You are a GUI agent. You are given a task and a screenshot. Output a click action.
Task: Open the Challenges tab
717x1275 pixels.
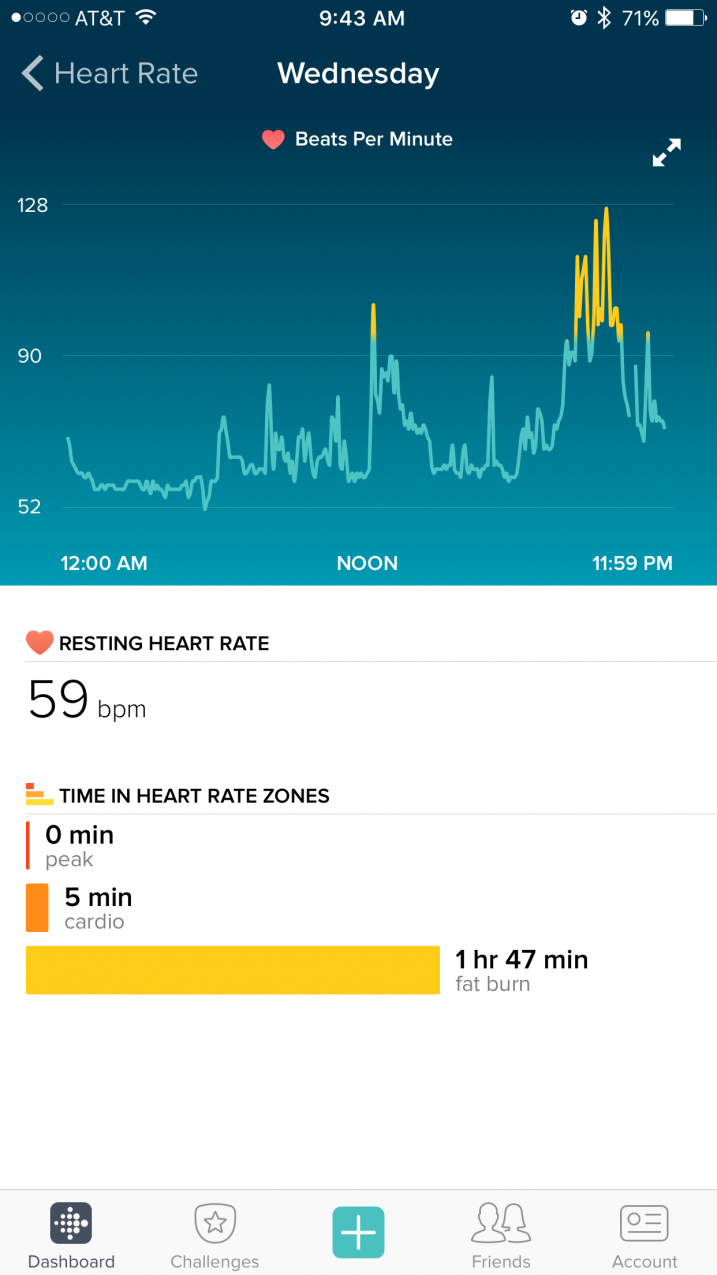pos(214,1235)
